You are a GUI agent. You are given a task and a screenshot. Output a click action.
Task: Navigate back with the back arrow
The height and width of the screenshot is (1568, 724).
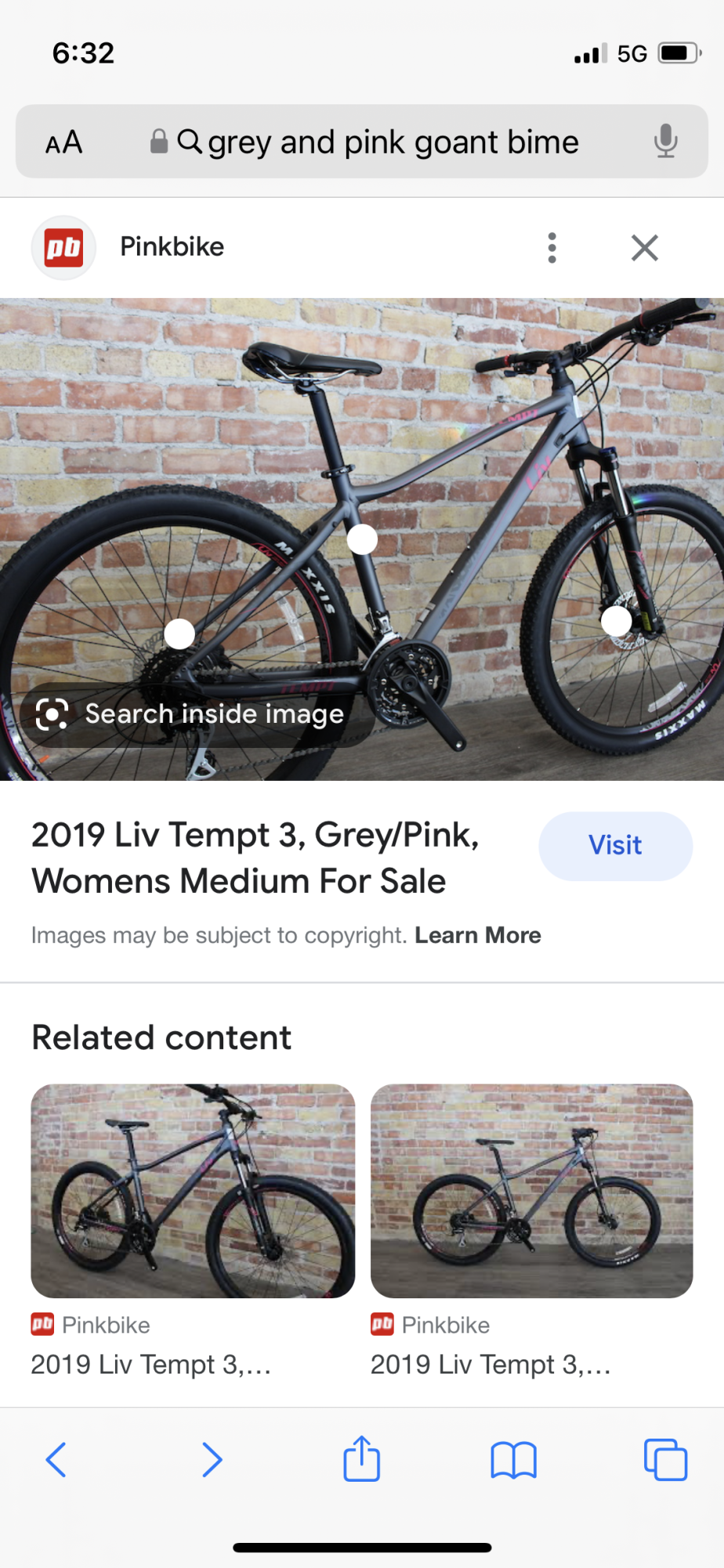(x=56, y=1460)
